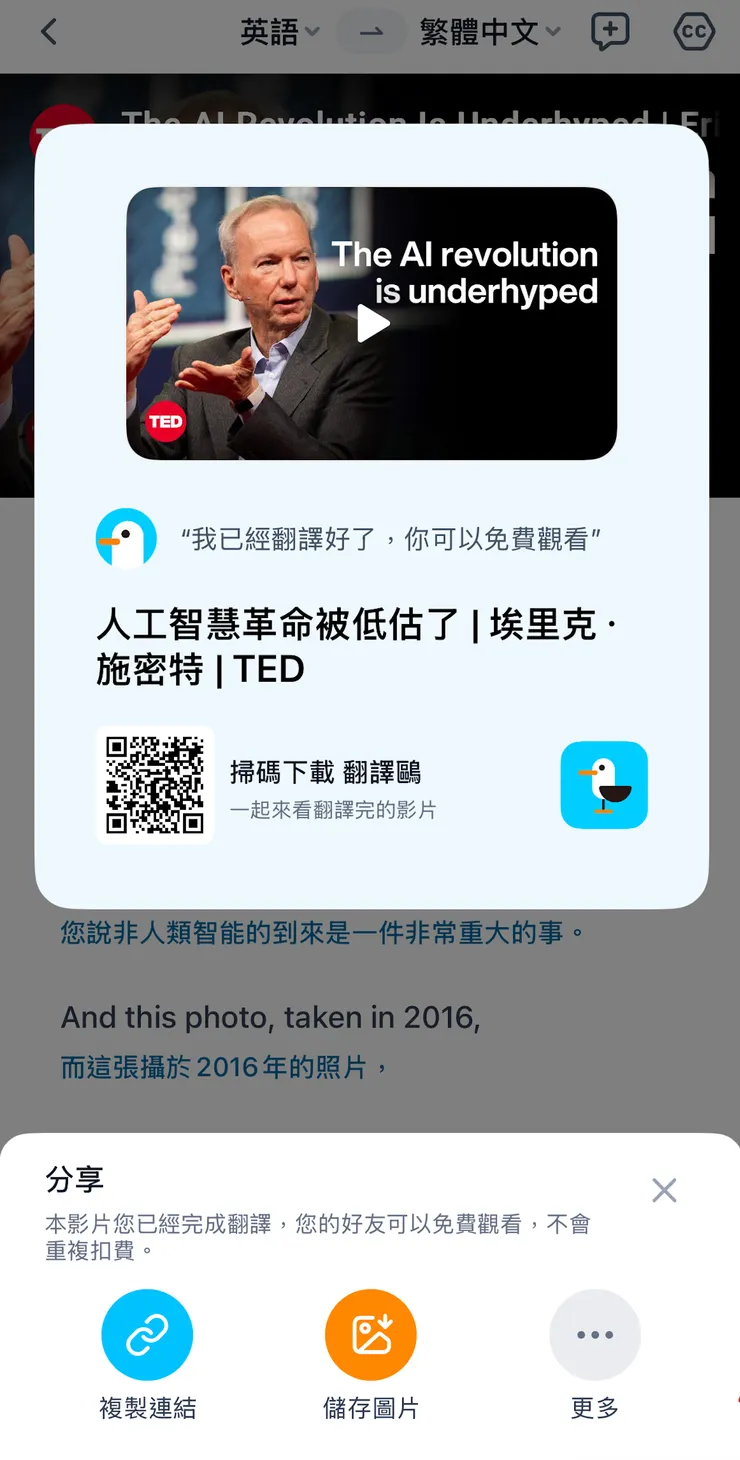Viewport: 740px width, 1460px height.
Task: Open the subtitle CC settings icon
Action: pyautogui.click(x=694, y=33)
